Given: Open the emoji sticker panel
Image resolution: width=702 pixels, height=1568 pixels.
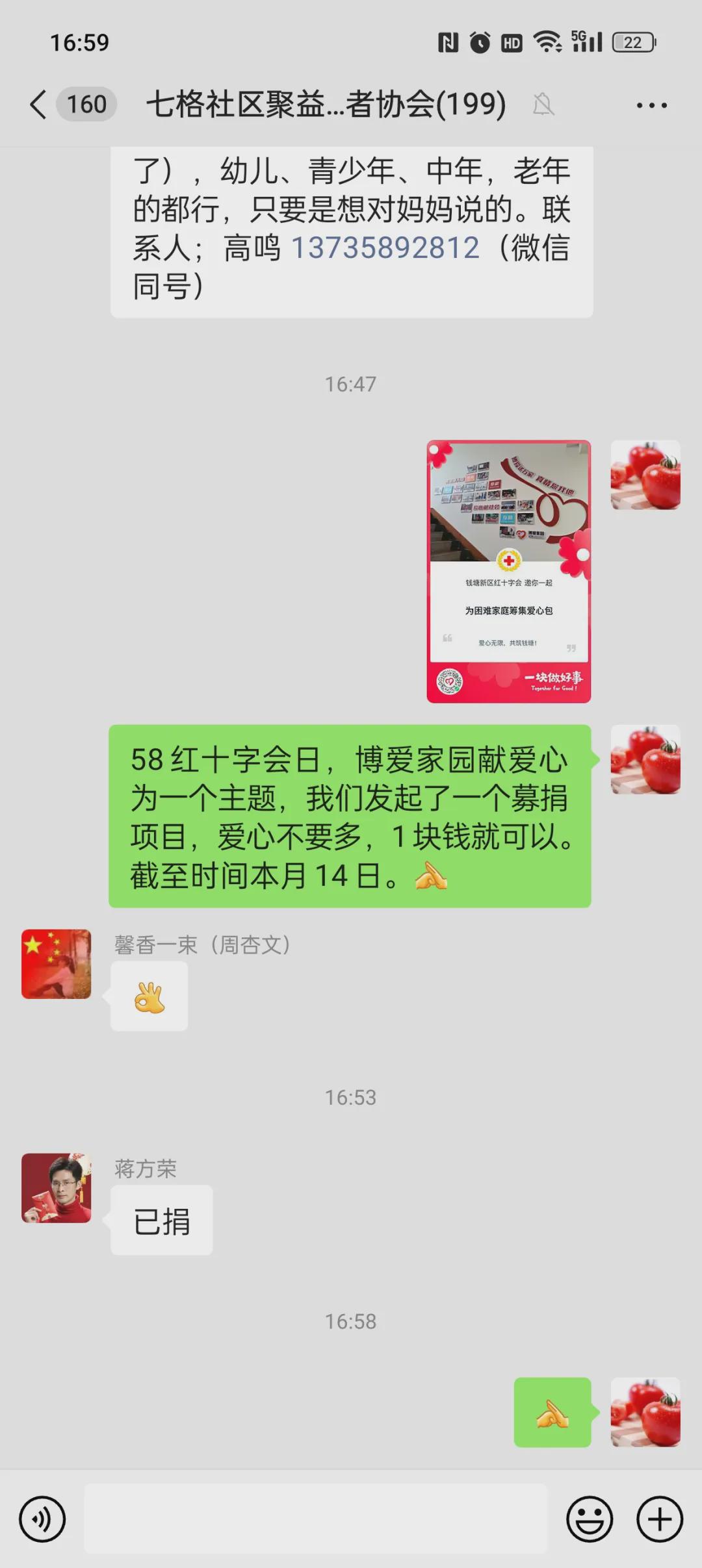Looking at the screenshot, I should click(590, 1519).
